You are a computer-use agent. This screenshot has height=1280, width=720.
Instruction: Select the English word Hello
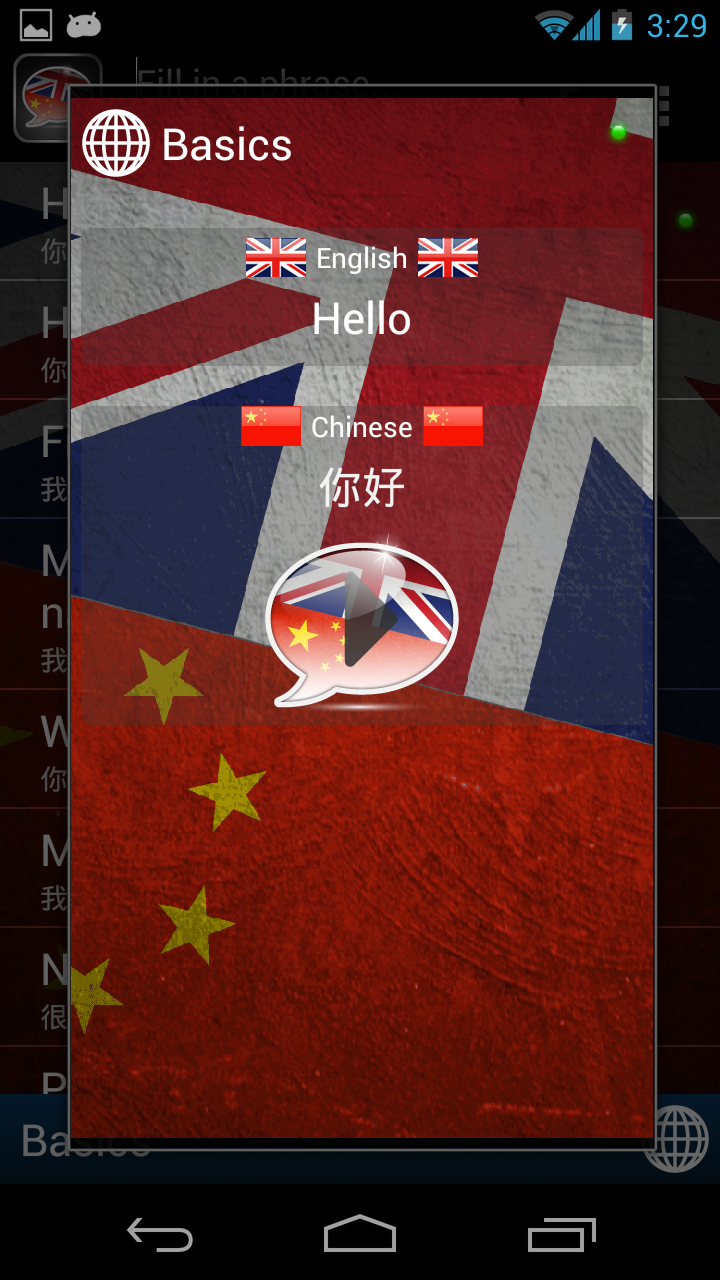coord(363,318)
